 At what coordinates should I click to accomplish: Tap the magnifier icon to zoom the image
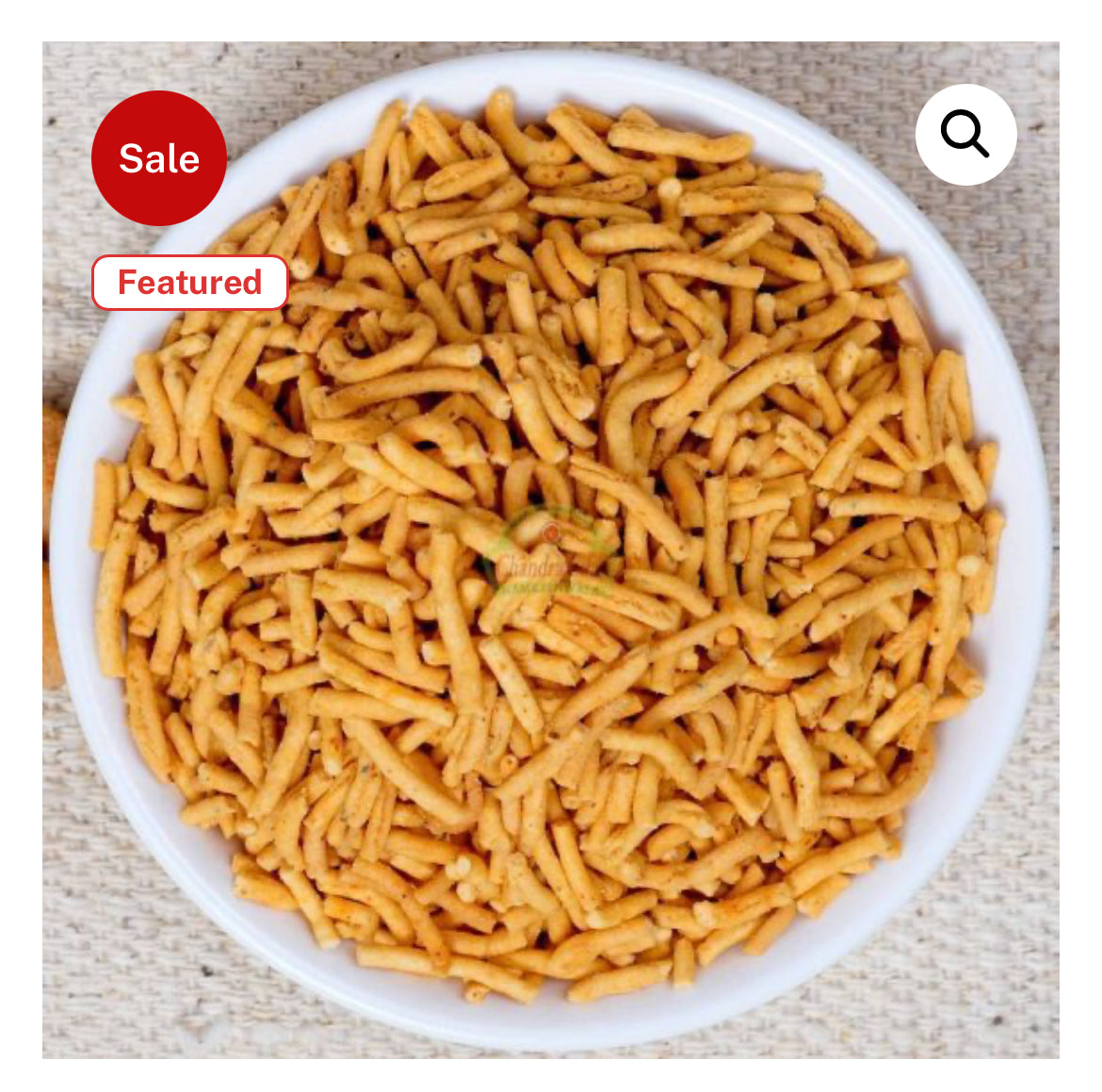point(965,135)
